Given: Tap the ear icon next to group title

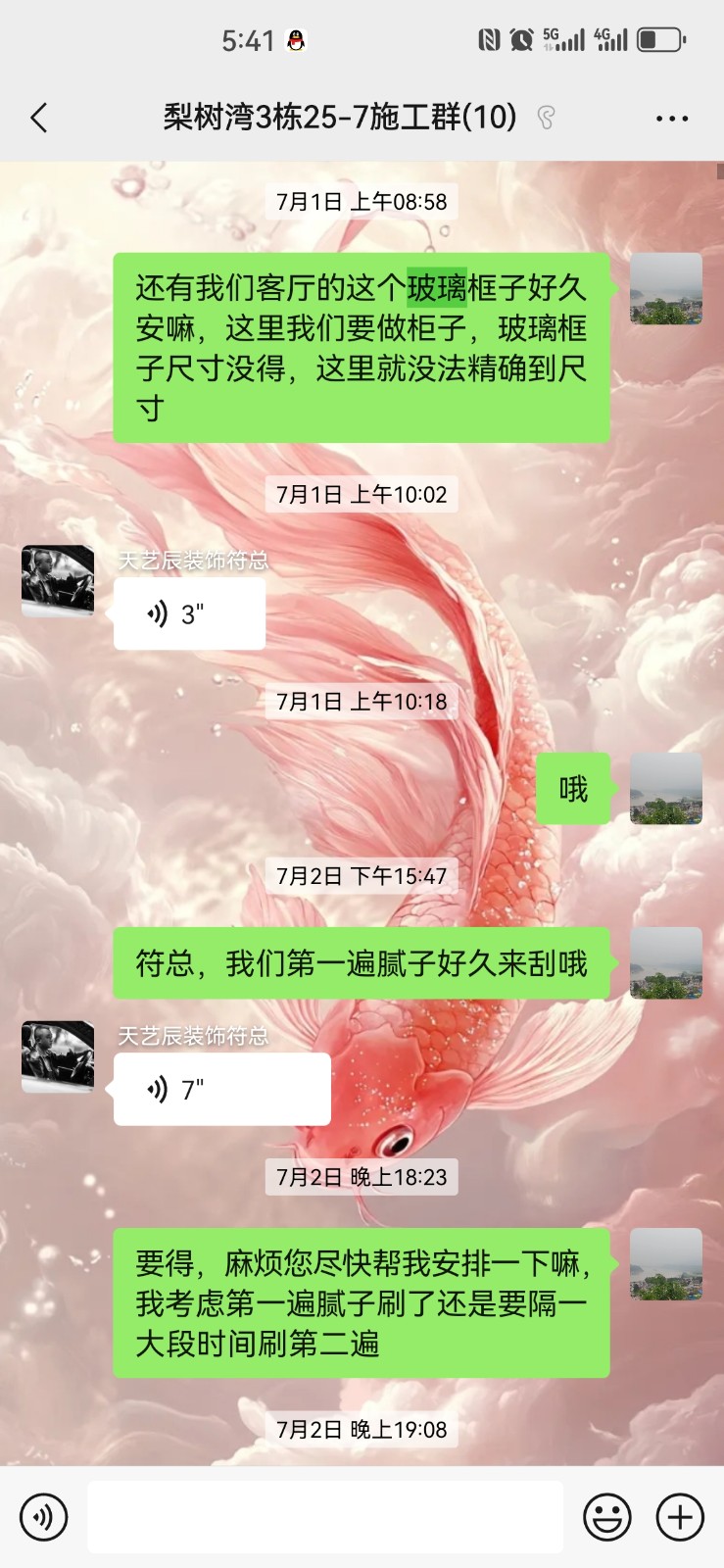Looking at the screenshot, I should click(547, 119).
